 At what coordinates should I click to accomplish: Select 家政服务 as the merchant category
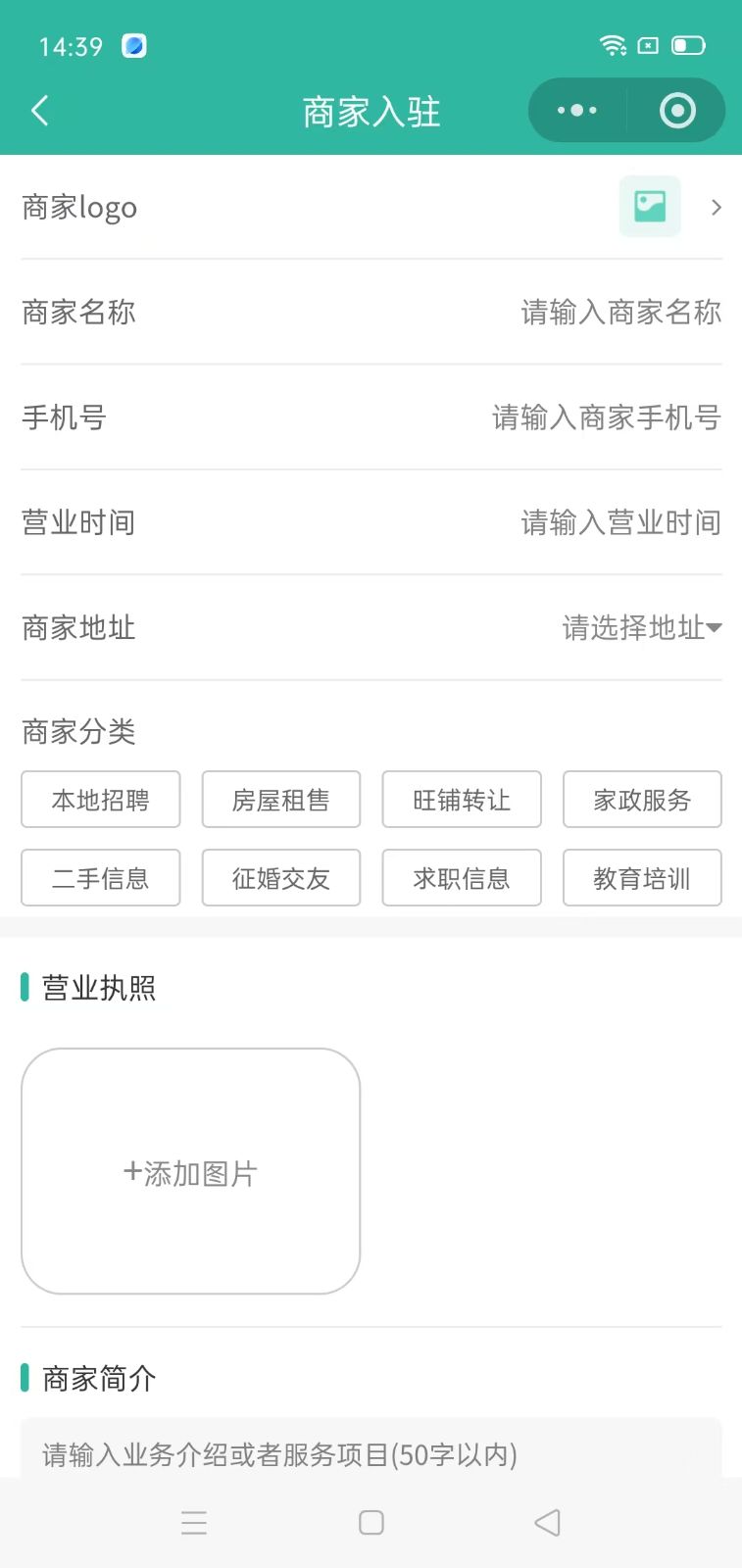point(642,800)
